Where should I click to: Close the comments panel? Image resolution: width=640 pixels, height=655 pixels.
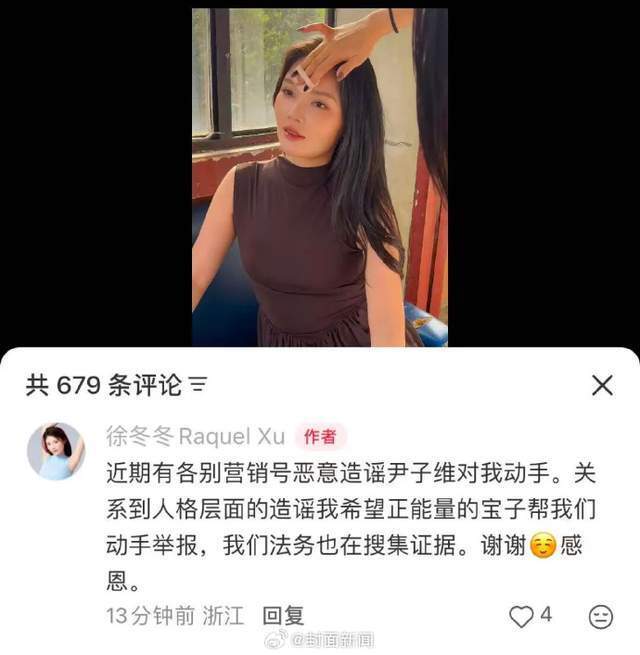point(602,385)
